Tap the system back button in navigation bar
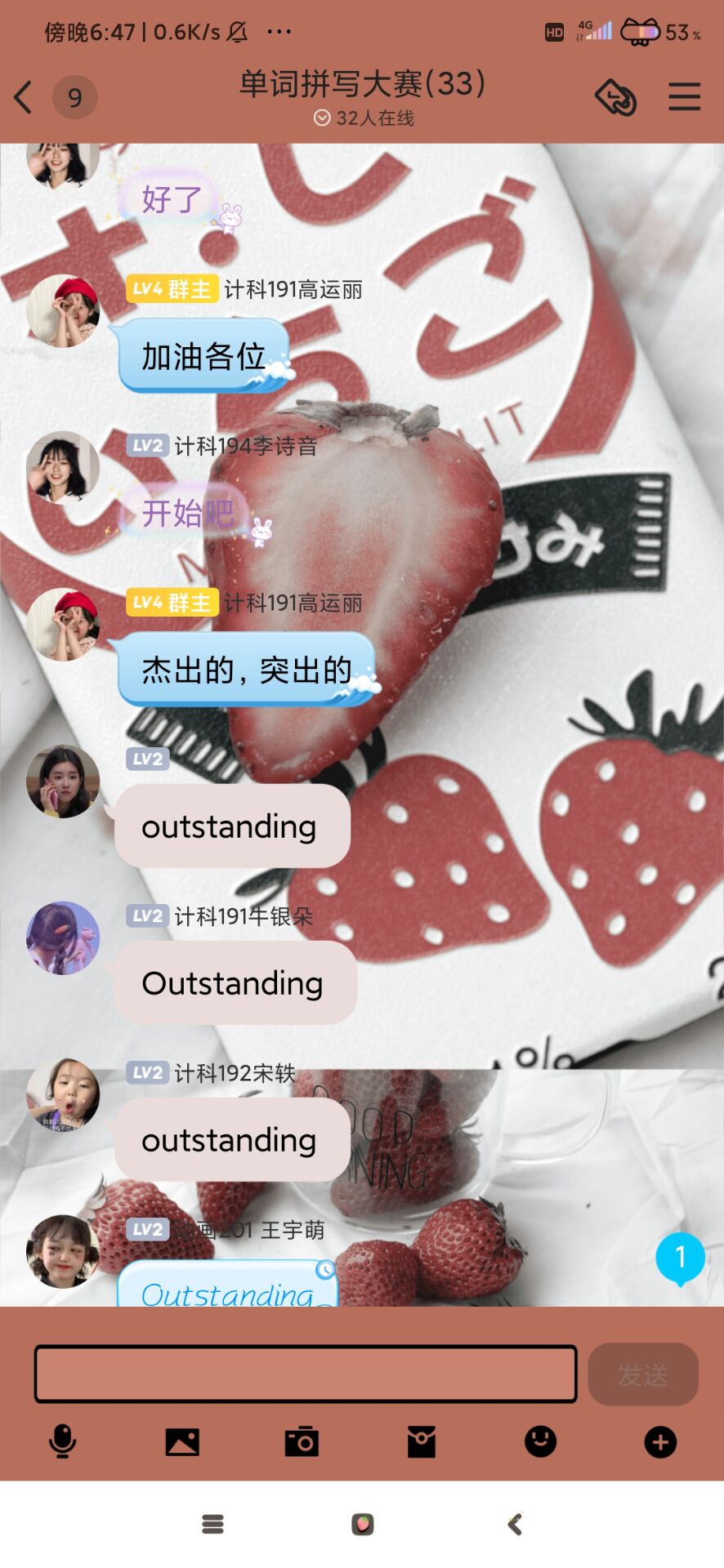 click(515, 1524)
